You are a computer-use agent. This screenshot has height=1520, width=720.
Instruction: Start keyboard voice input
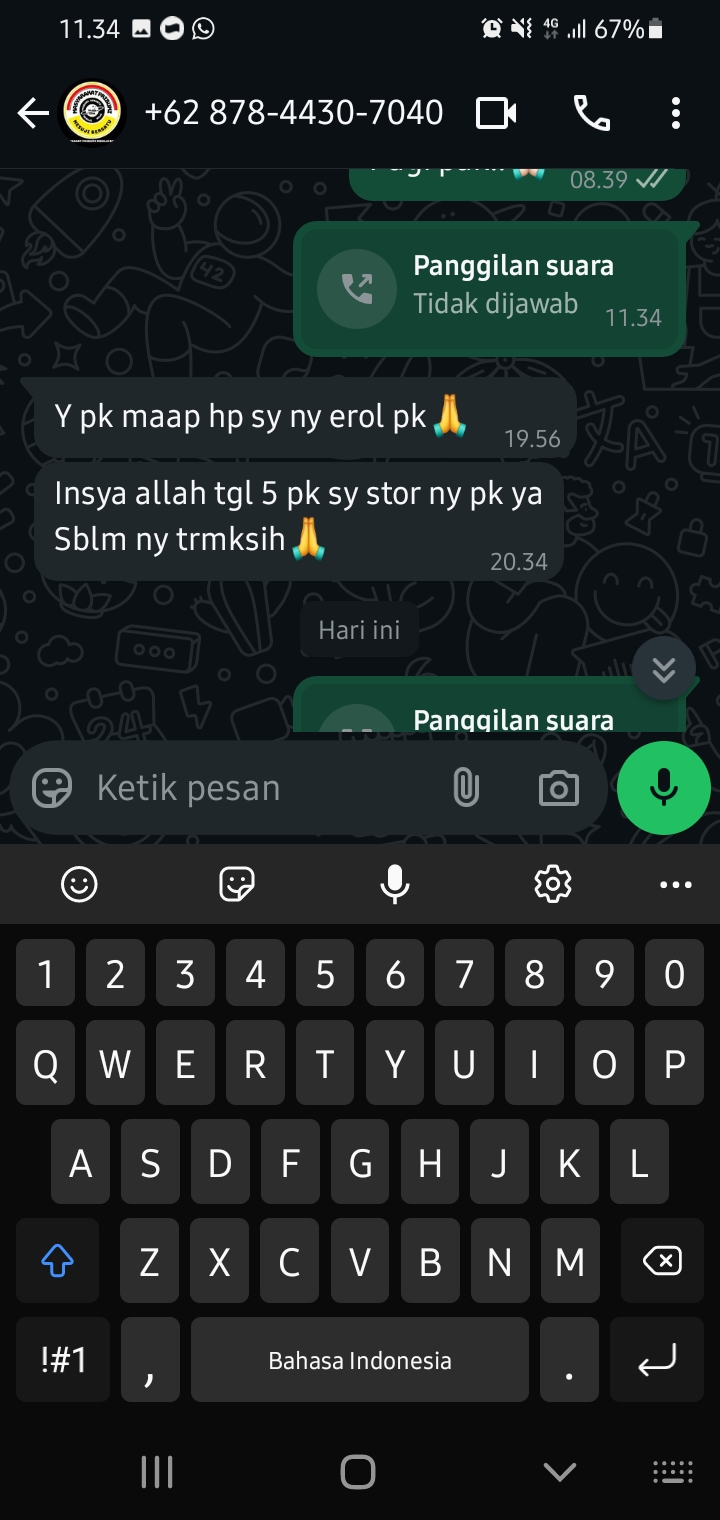(395, 884)
